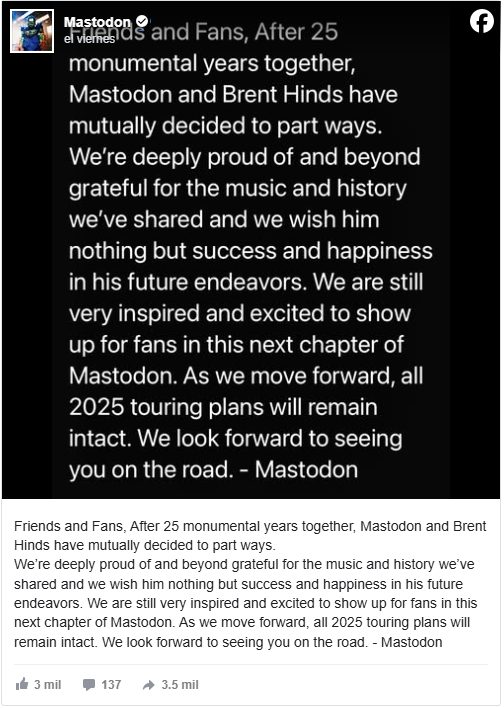Open the Facebook logo icon
Viewport: 504px width, 708px height.
click(x=481, y=21)
